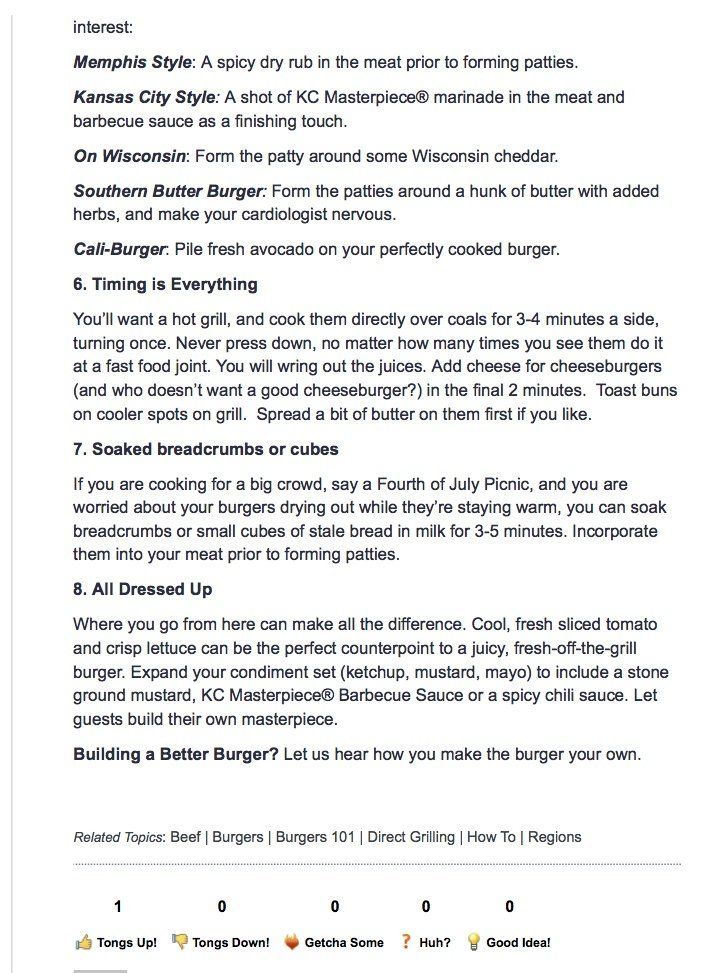
Task: Open the Regions topic link
Action: point(554,837)
